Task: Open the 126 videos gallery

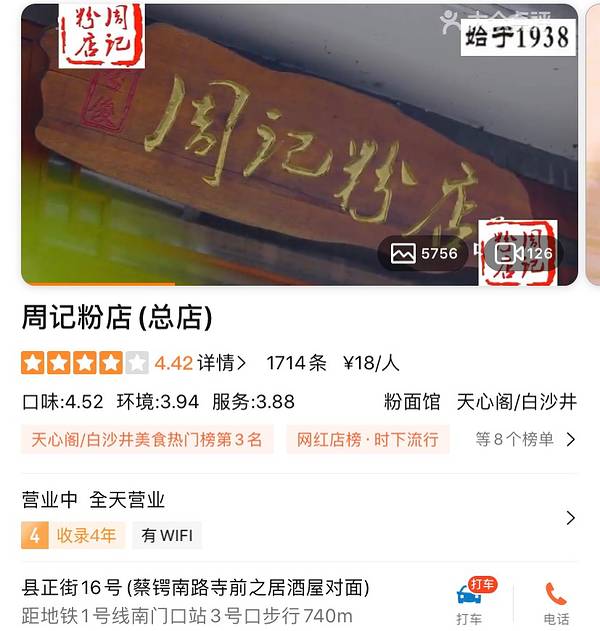Action: pyautogui.click(x=525, y=254)
